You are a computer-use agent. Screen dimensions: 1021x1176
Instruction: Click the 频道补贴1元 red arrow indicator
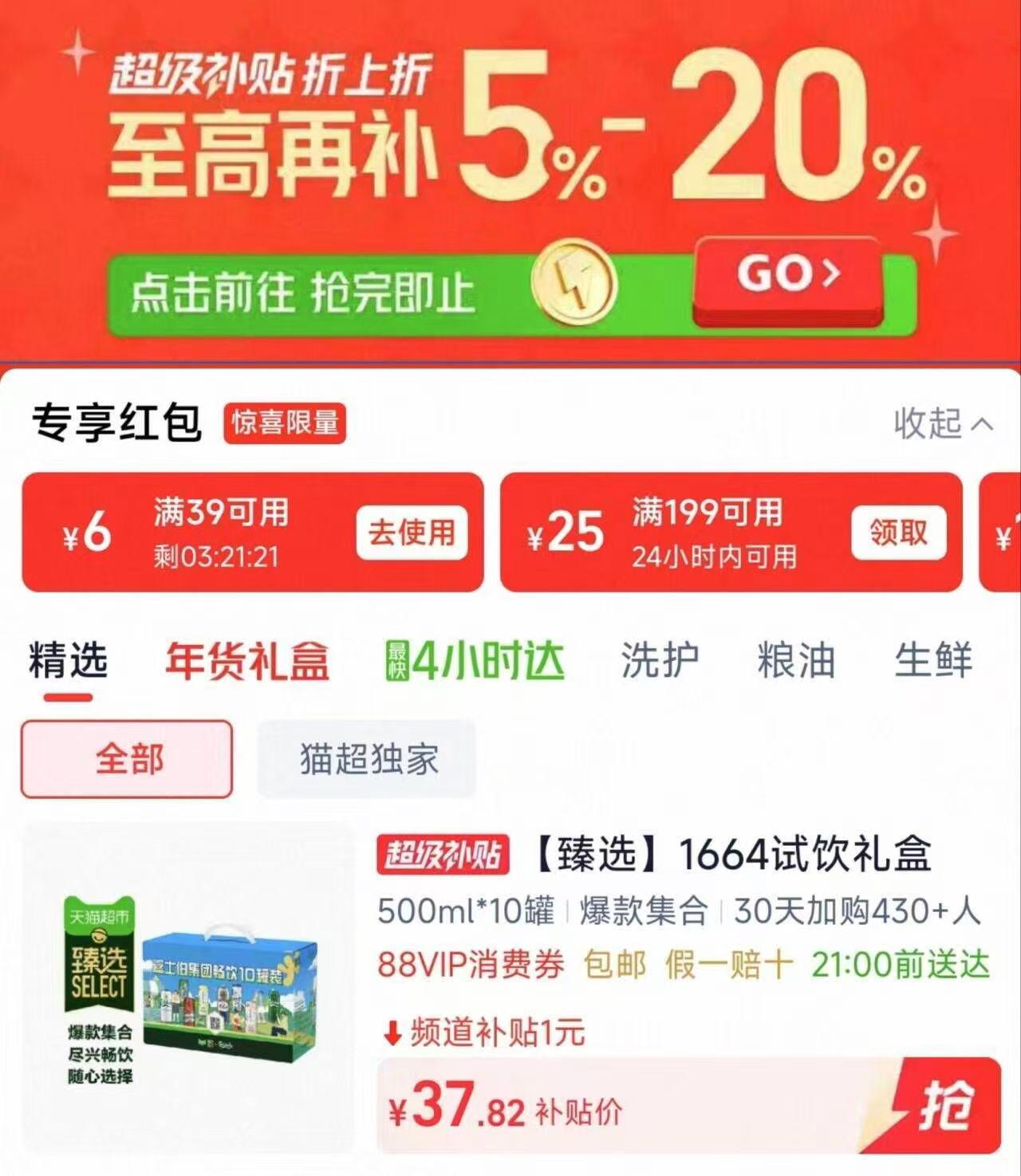392,1029
